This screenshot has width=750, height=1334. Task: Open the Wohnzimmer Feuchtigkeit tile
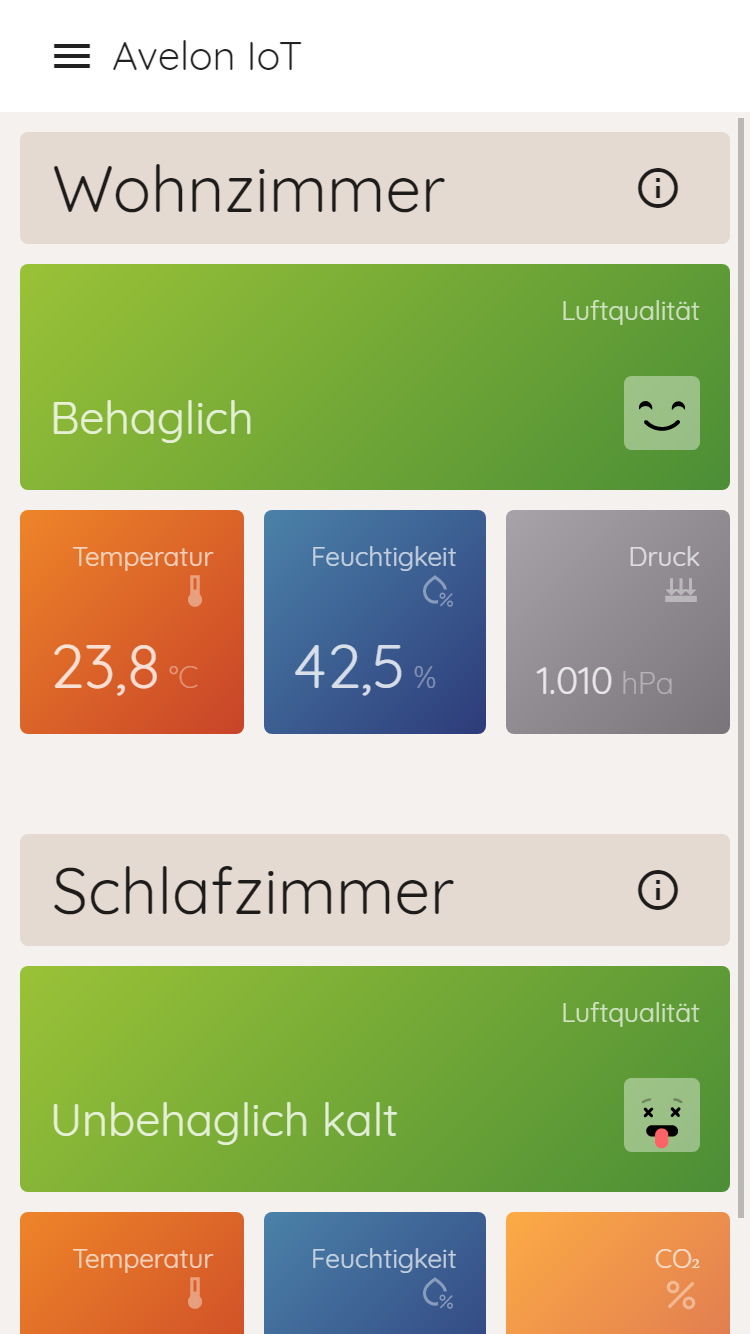[x=375, y=622]
